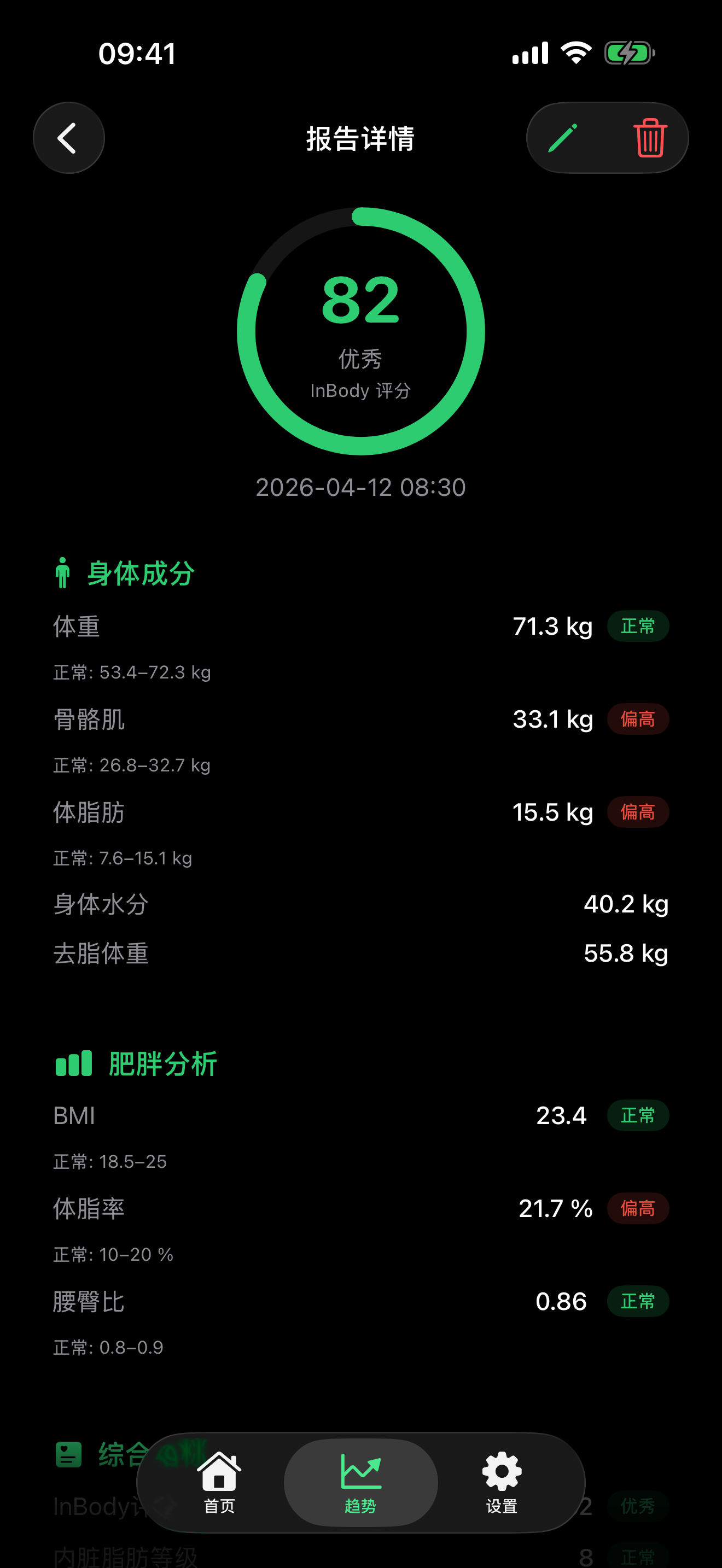Click the 偏高 badge beside 体脂率
Image resolution: width=722 pixels, height=1568 pixels.
click(638, 1209)
